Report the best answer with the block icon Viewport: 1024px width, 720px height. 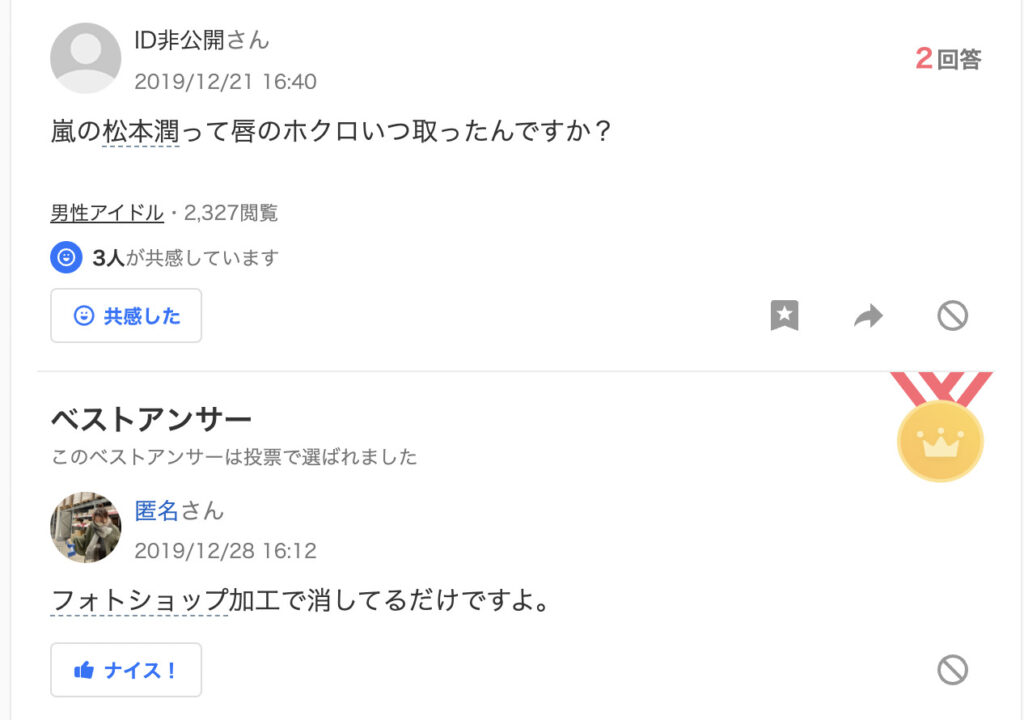[x=952, y=670]
